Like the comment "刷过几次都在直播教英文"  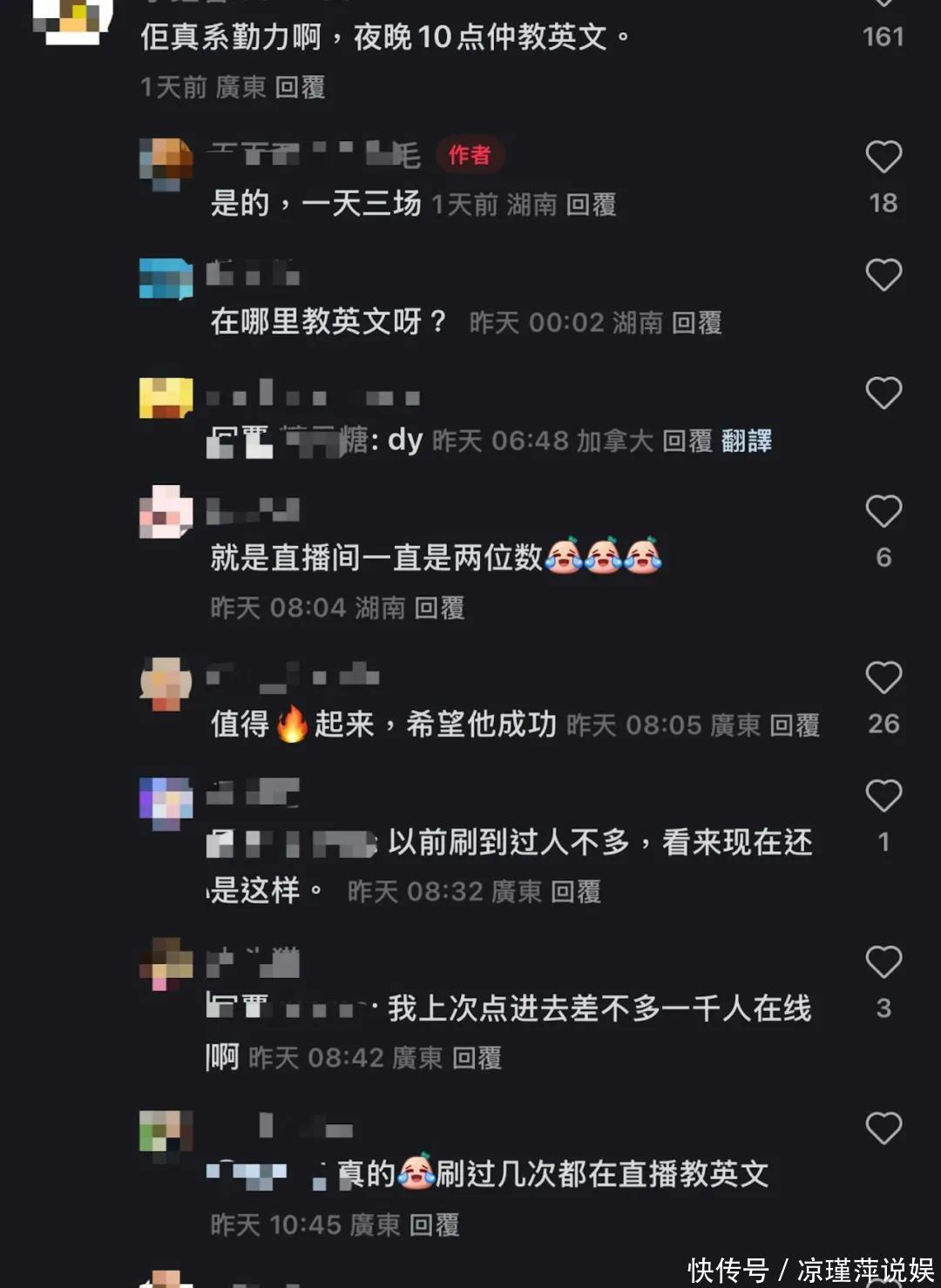(x=883, y=1129)
